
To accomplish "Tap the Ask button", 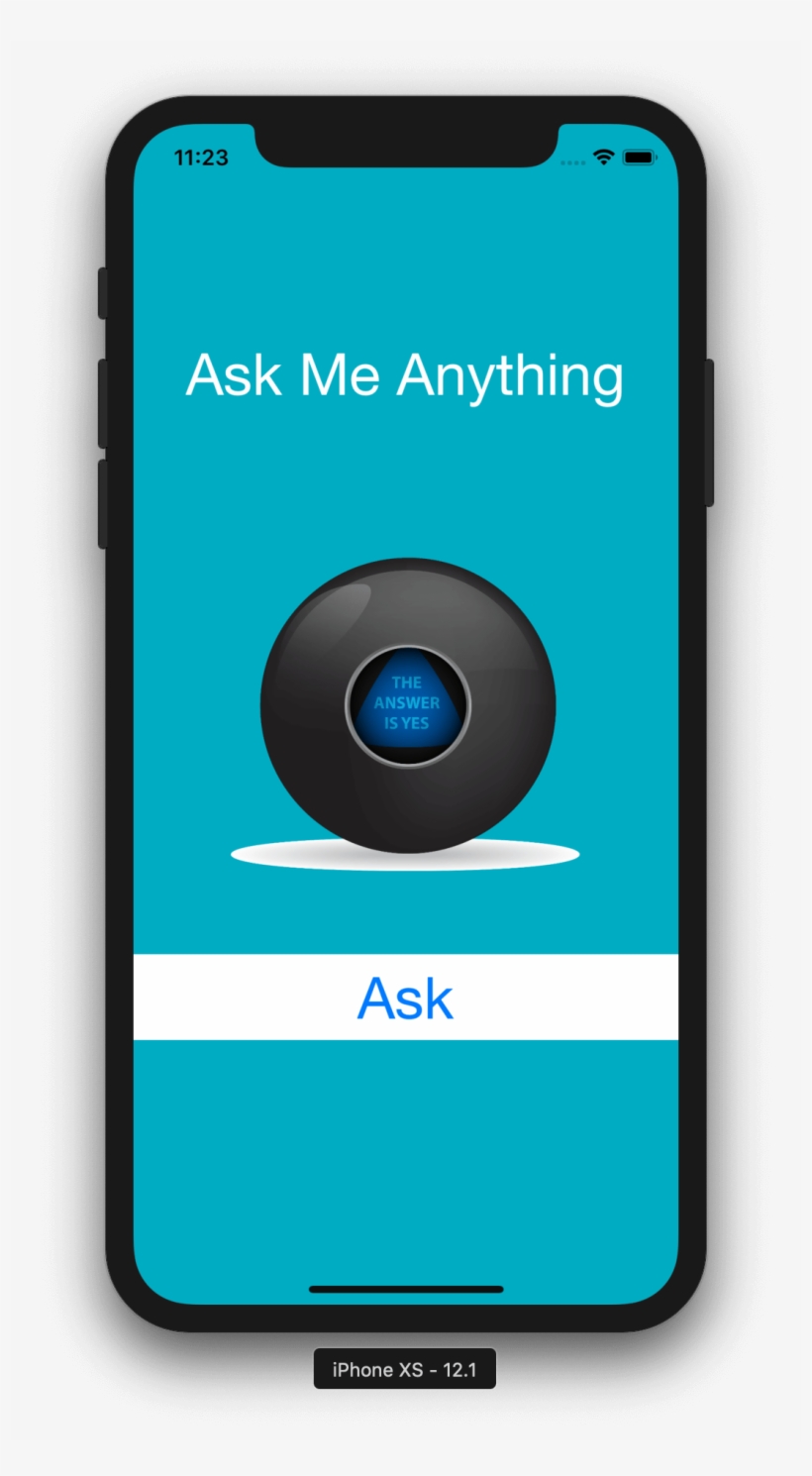I will tap(405, 997).
